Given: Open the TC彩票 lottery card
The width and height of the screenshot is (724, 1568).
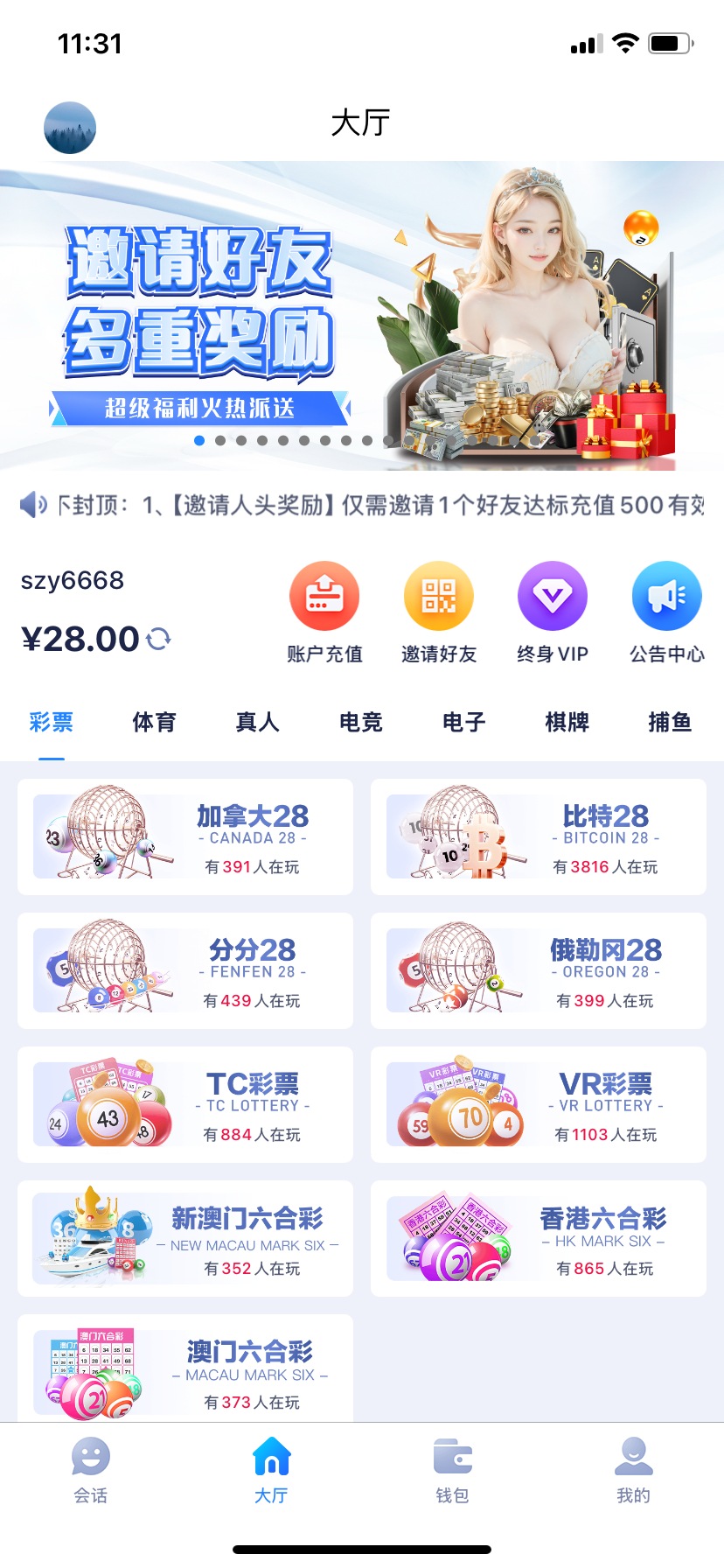Looking at the screenshot, I should 185,1104.
